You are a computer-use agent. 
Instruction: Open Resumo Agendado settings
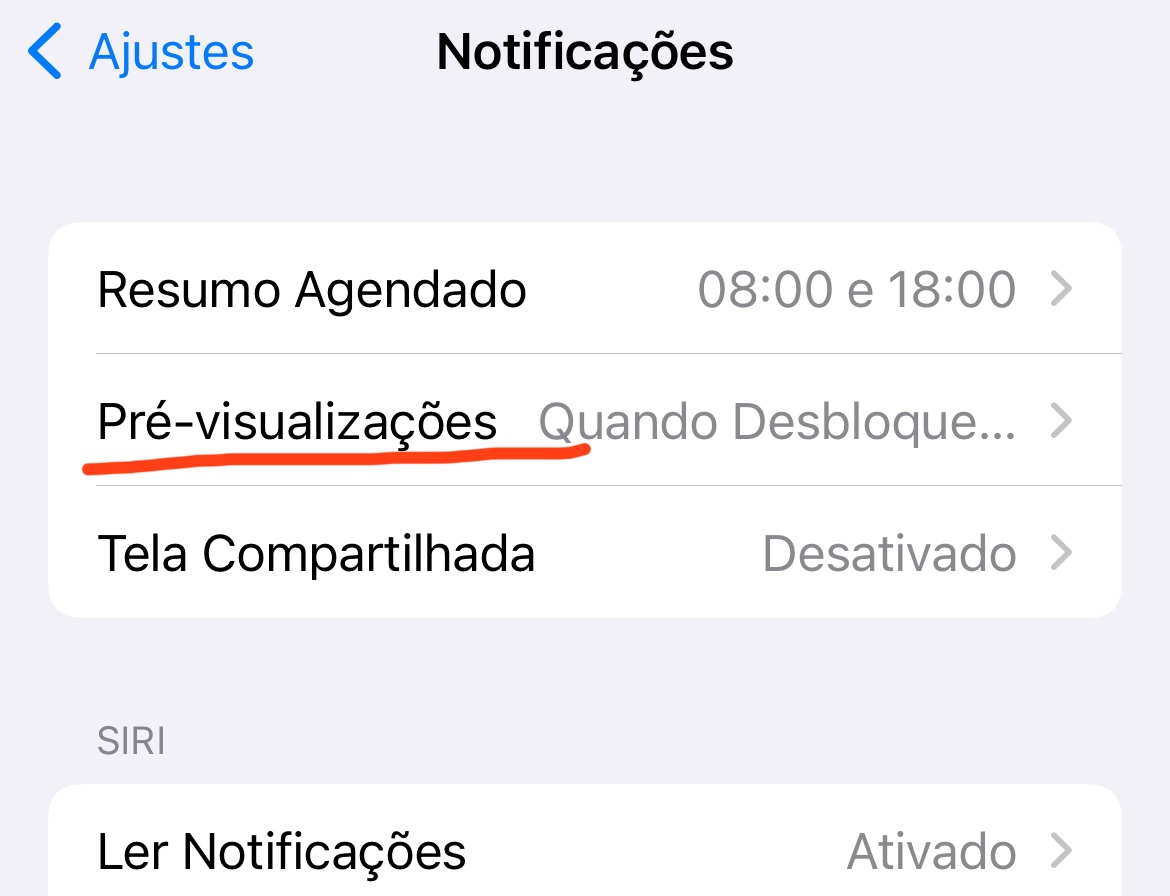585,290
